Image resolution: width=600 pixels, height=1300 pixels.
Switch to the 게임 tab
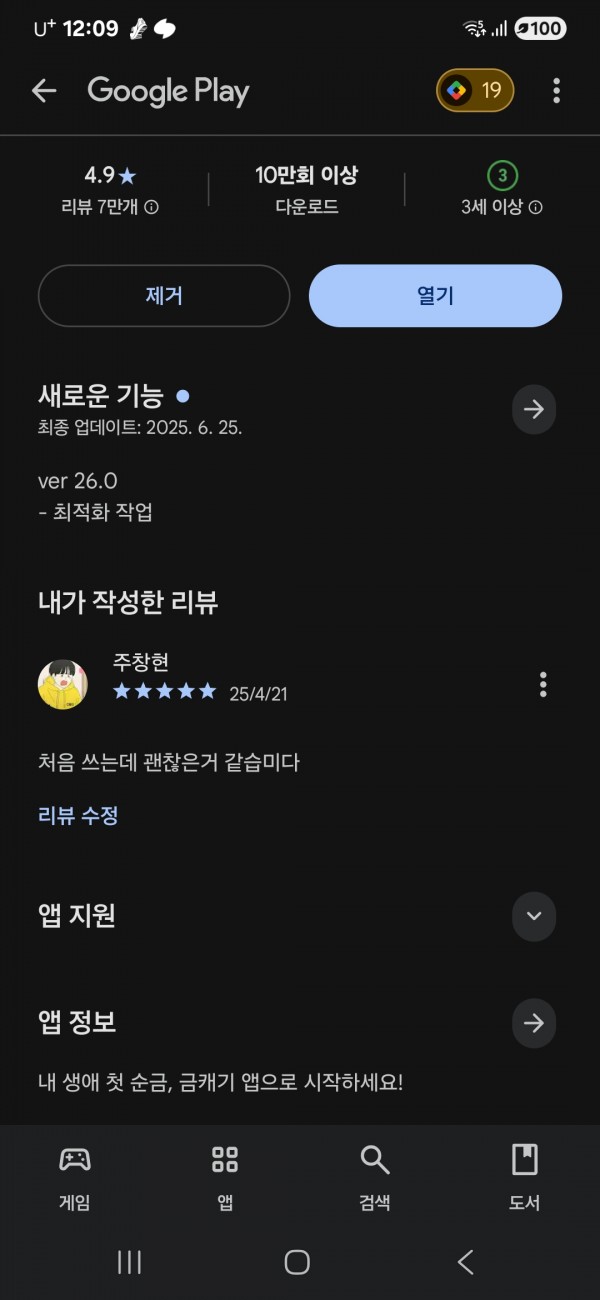coord(75,1178)
